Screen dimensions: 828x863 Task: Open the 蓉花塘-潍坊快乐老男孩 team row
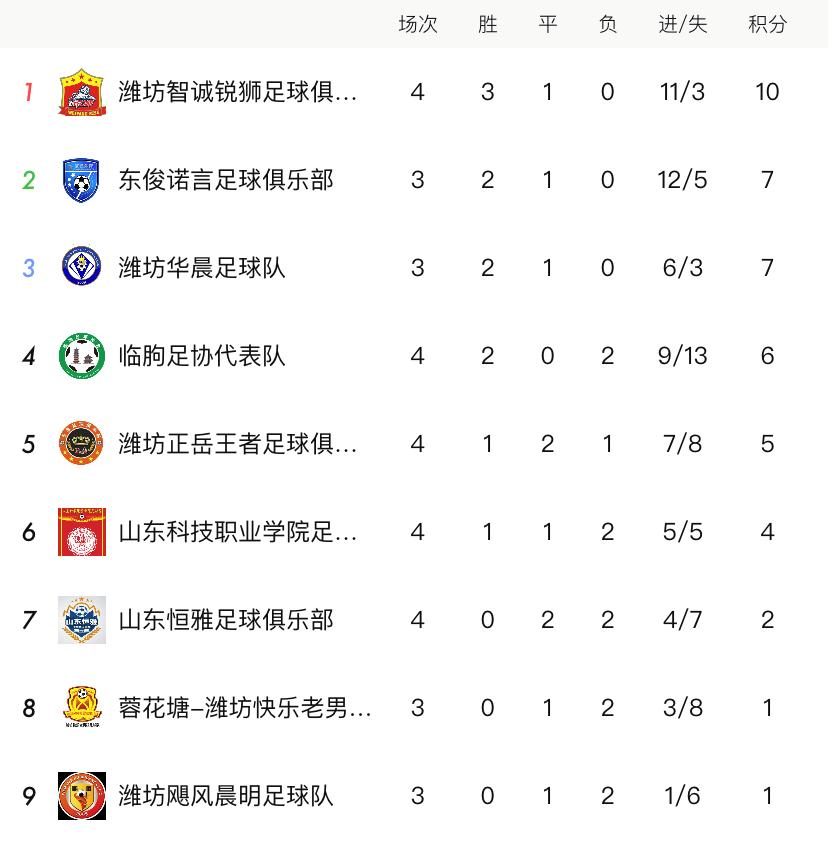pos(245,708)
